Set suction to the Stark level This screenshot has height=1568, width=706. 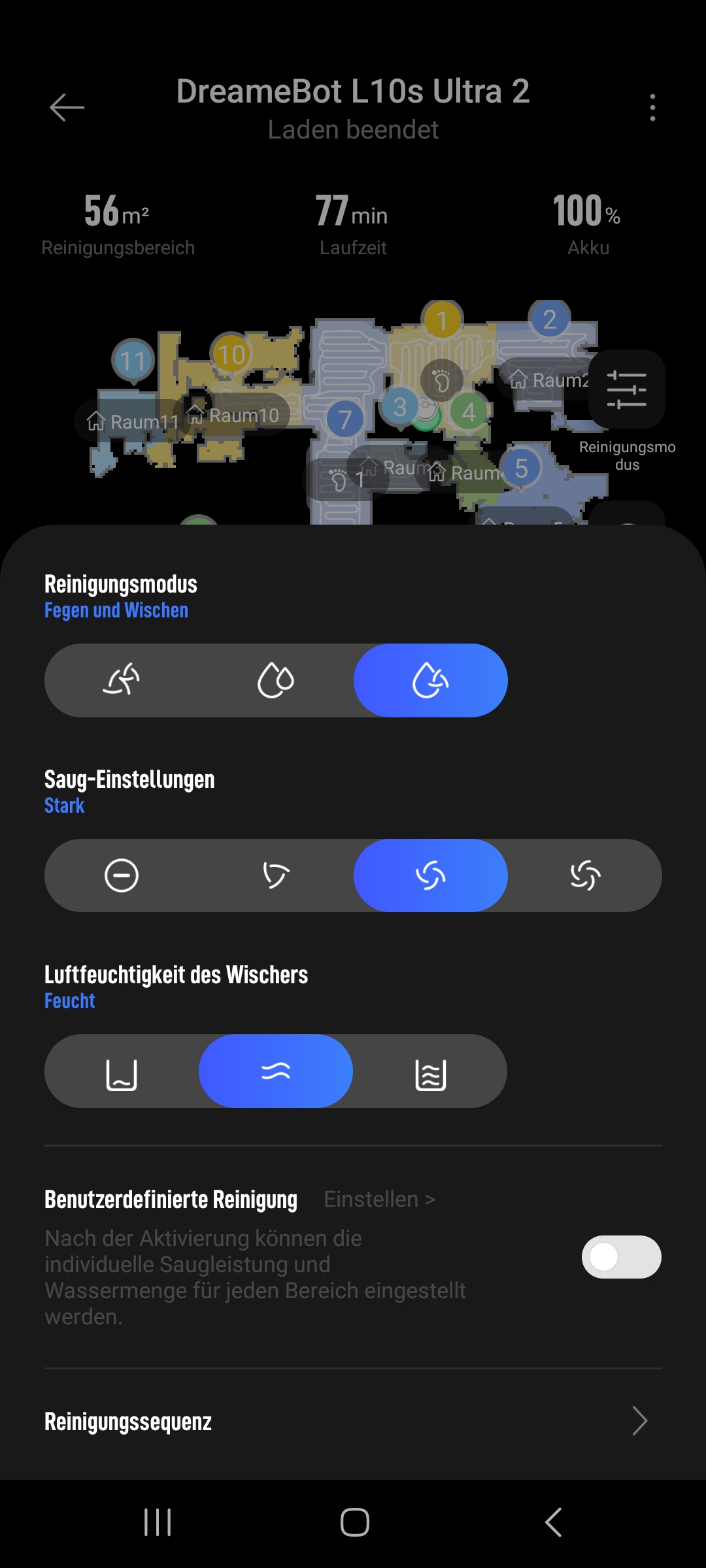coord(431,875)
